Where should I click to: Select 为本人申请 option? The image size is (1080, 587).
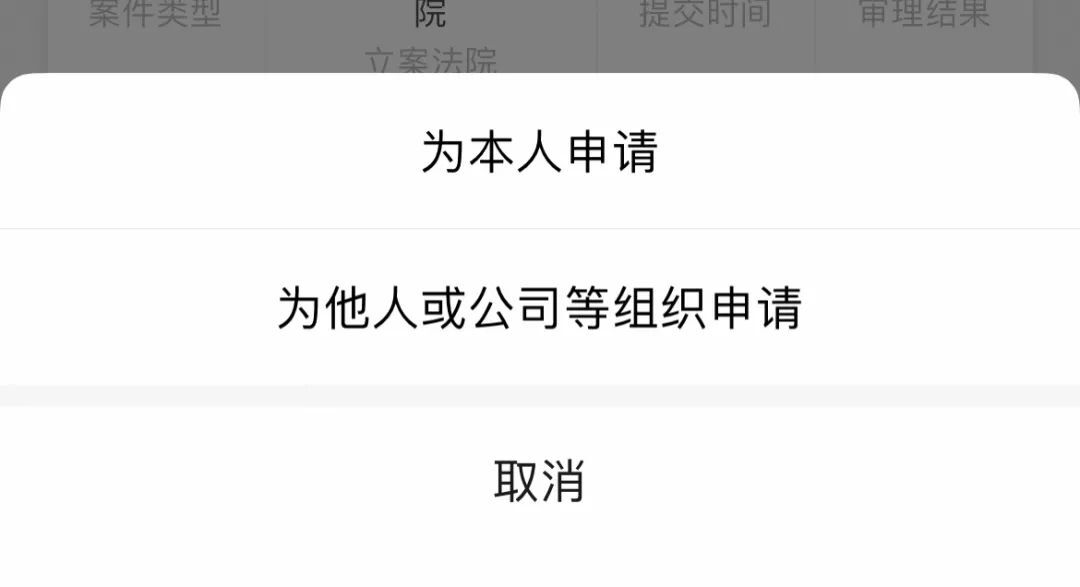(x=539, y=154)
